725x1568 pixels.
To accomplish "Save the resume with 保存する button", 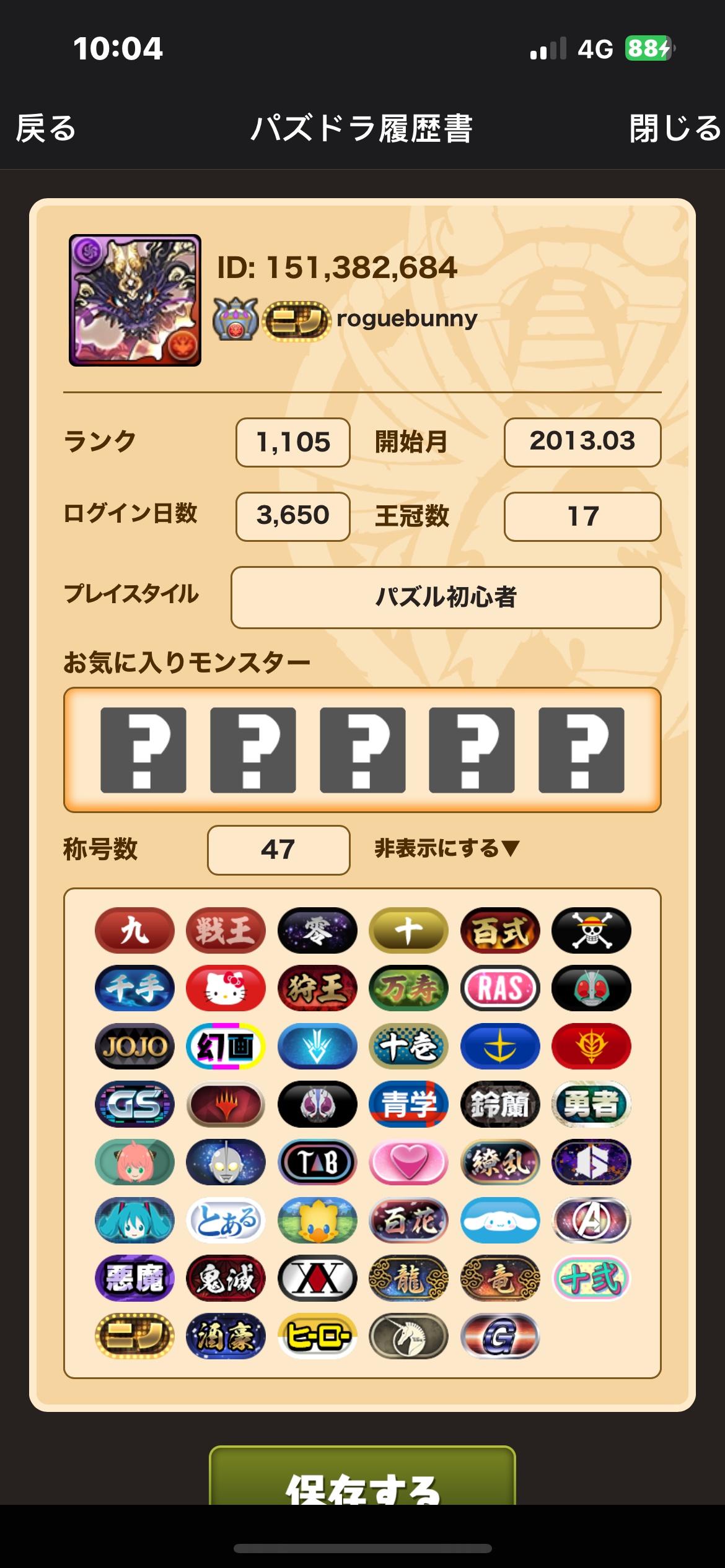I will tap(362, 1477).
